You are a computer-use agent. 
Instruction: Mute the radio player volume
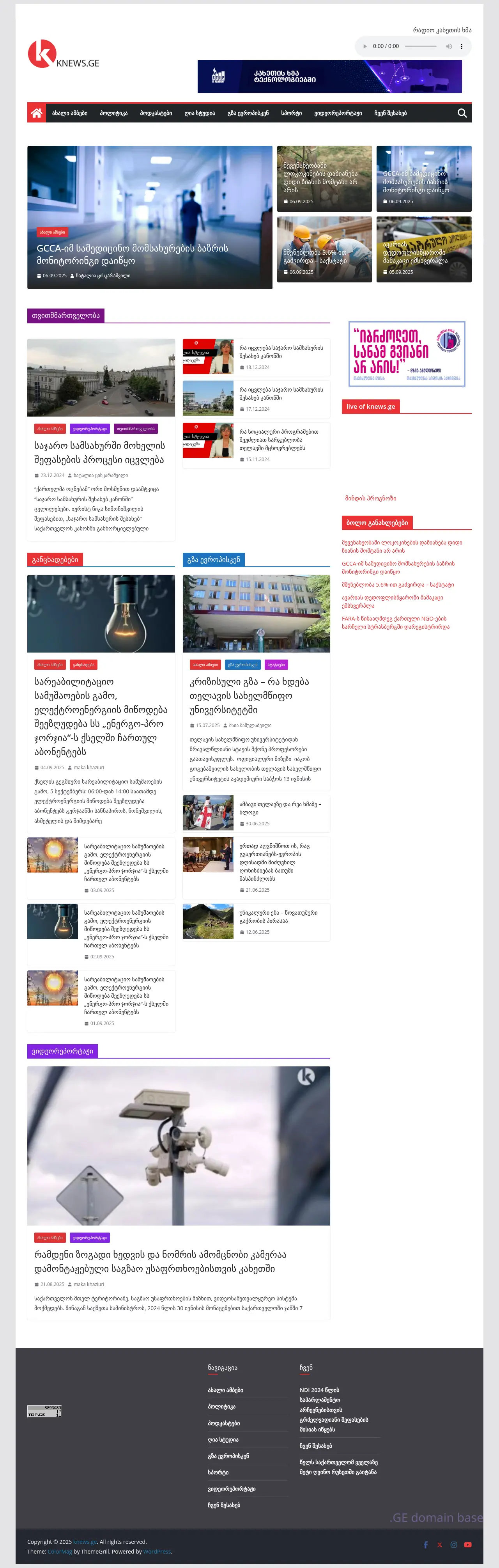point(448,46)
